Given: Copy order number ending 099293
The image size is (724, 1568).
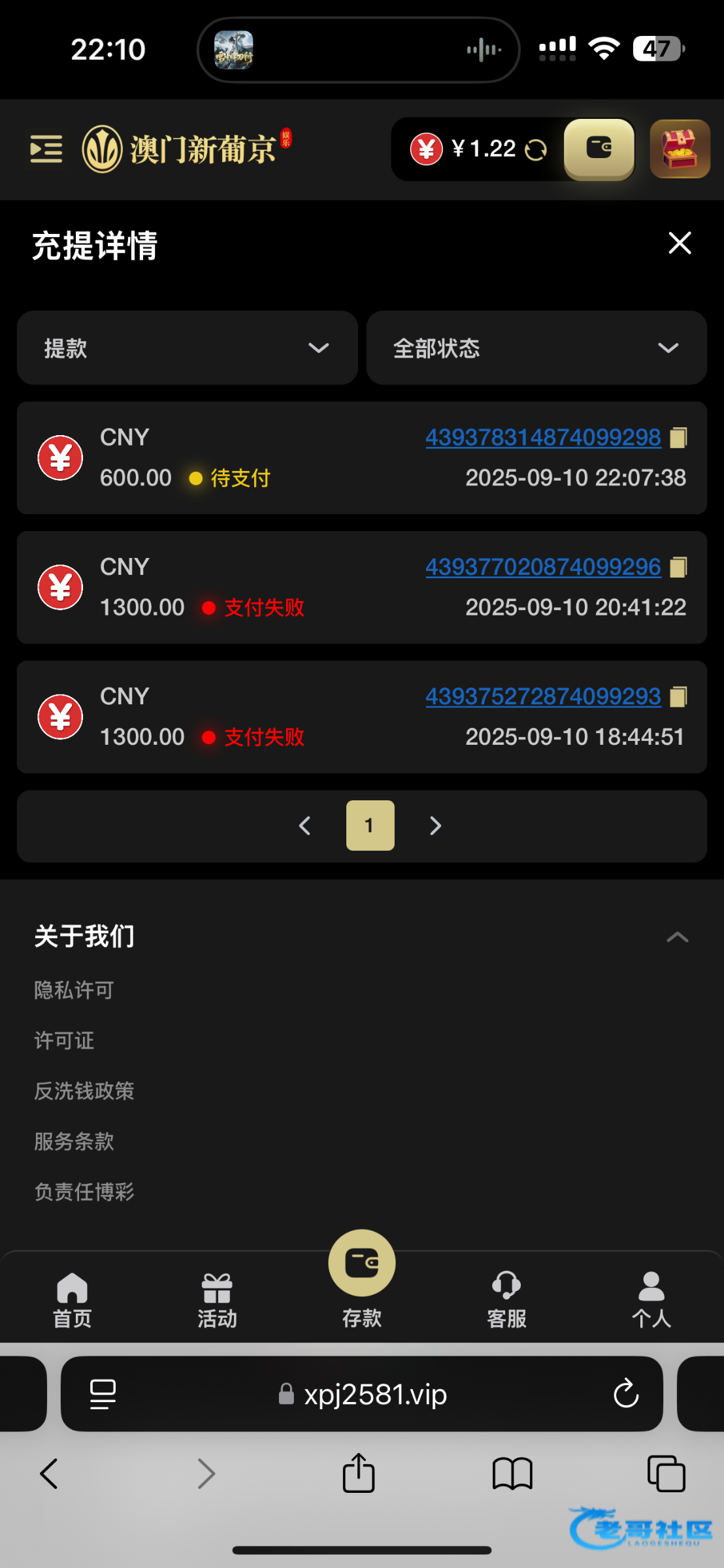Looking at the screenshot, I should pyautogui.click(x=679, y=696).
